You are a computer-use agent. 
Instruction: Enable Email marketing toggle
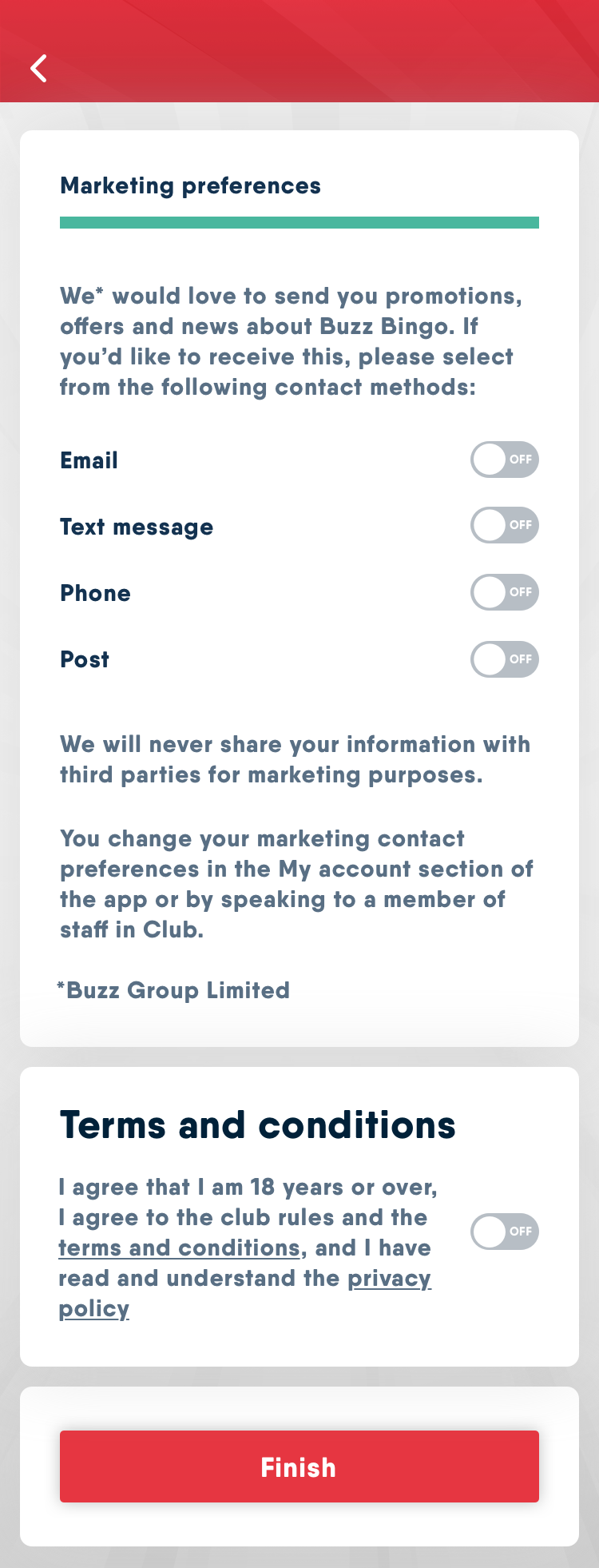point(504,460)
